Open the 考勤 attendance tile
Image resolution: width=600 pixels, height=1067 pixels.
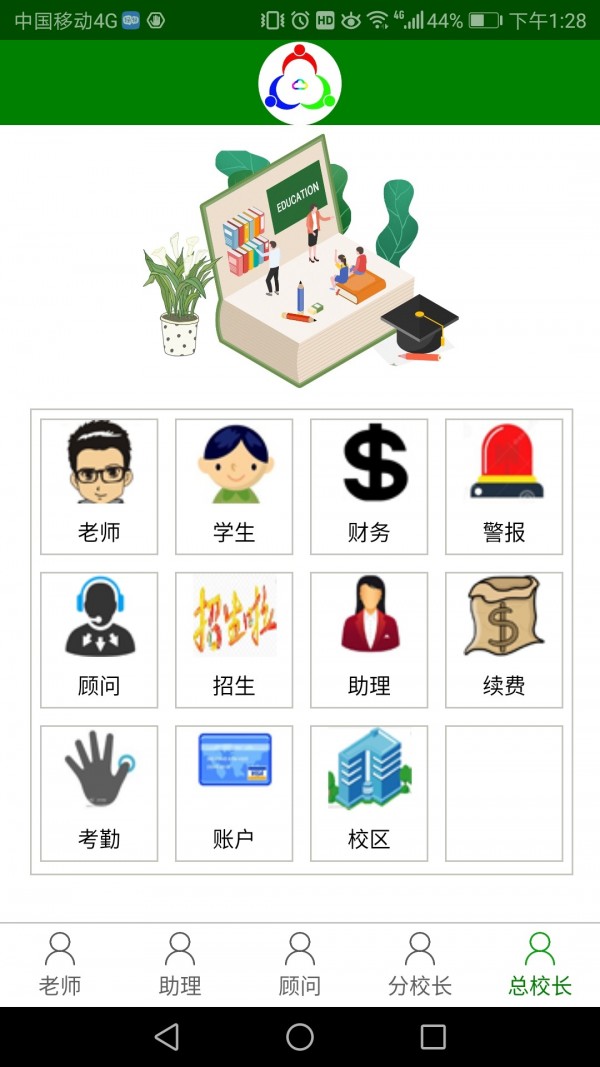(99, 792)
